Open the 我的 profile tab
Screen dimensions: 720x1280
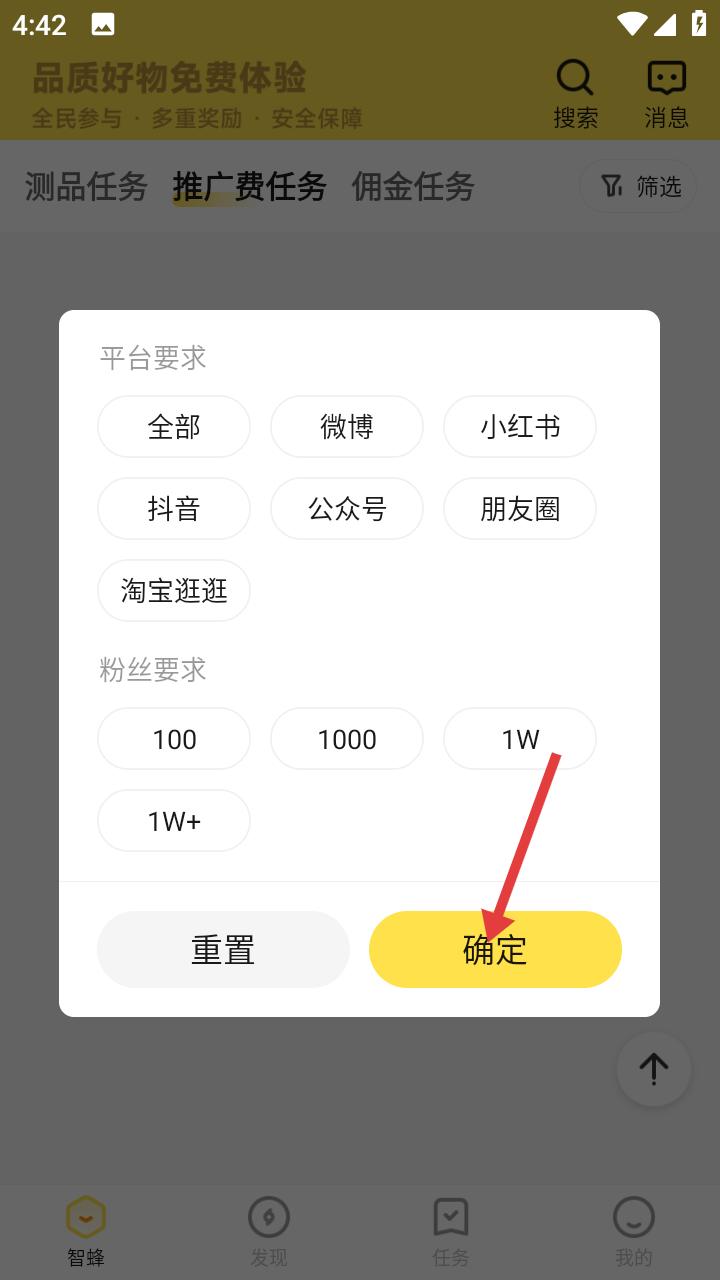pos(634,1232)
